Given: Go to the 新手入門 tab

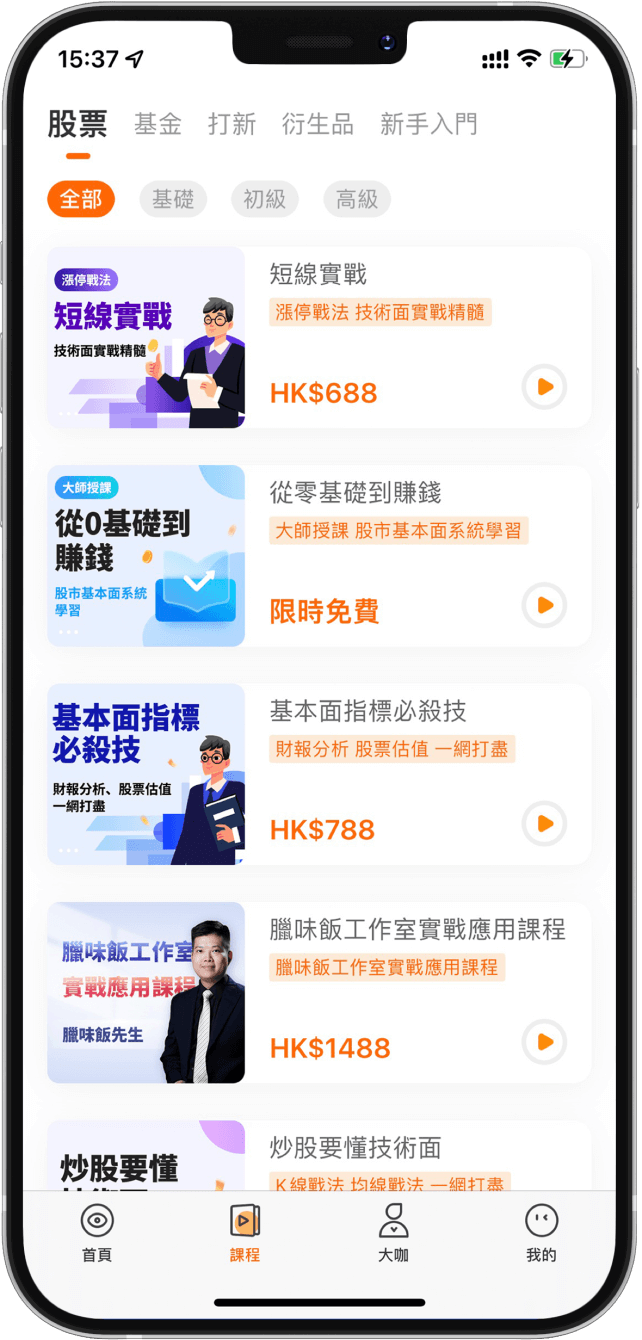Looking at the screenshot, I should click(x=429, y=125).
